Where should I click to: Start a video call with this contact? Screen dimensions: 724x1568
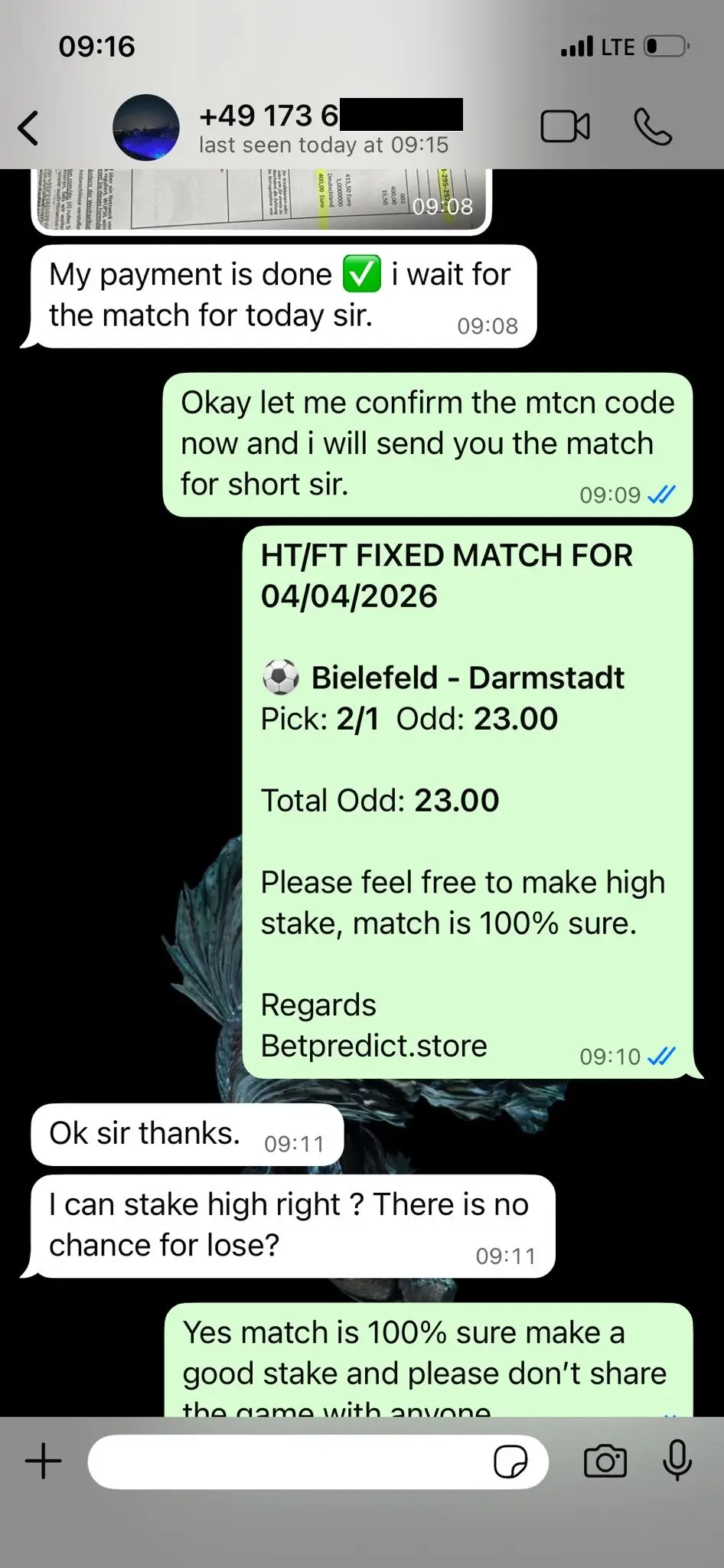point(565,127)
